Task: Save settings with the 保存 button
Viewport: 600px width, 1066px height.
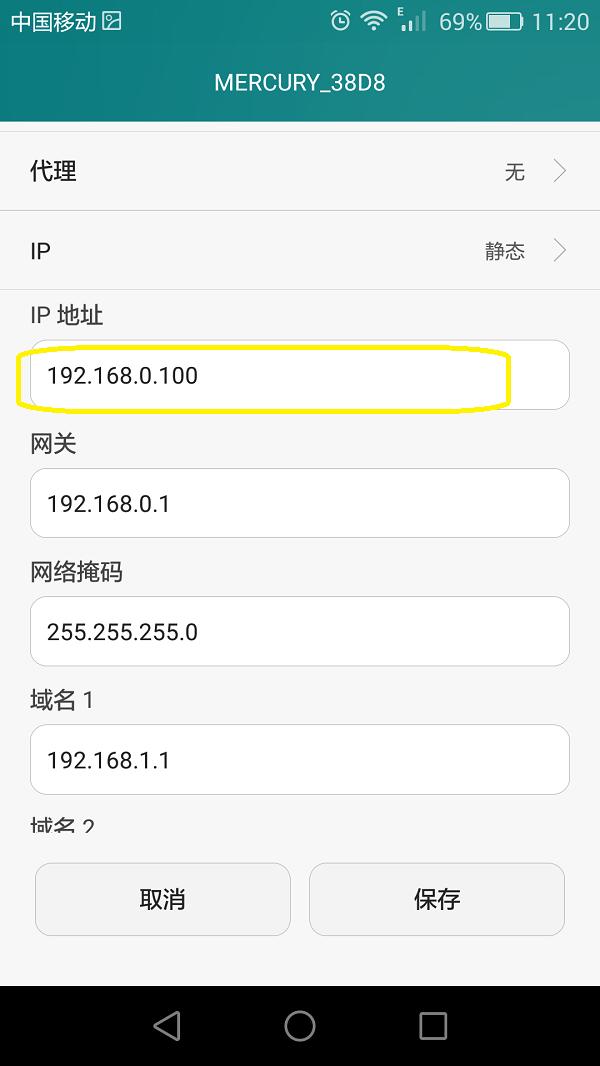Action: [437, 899]
